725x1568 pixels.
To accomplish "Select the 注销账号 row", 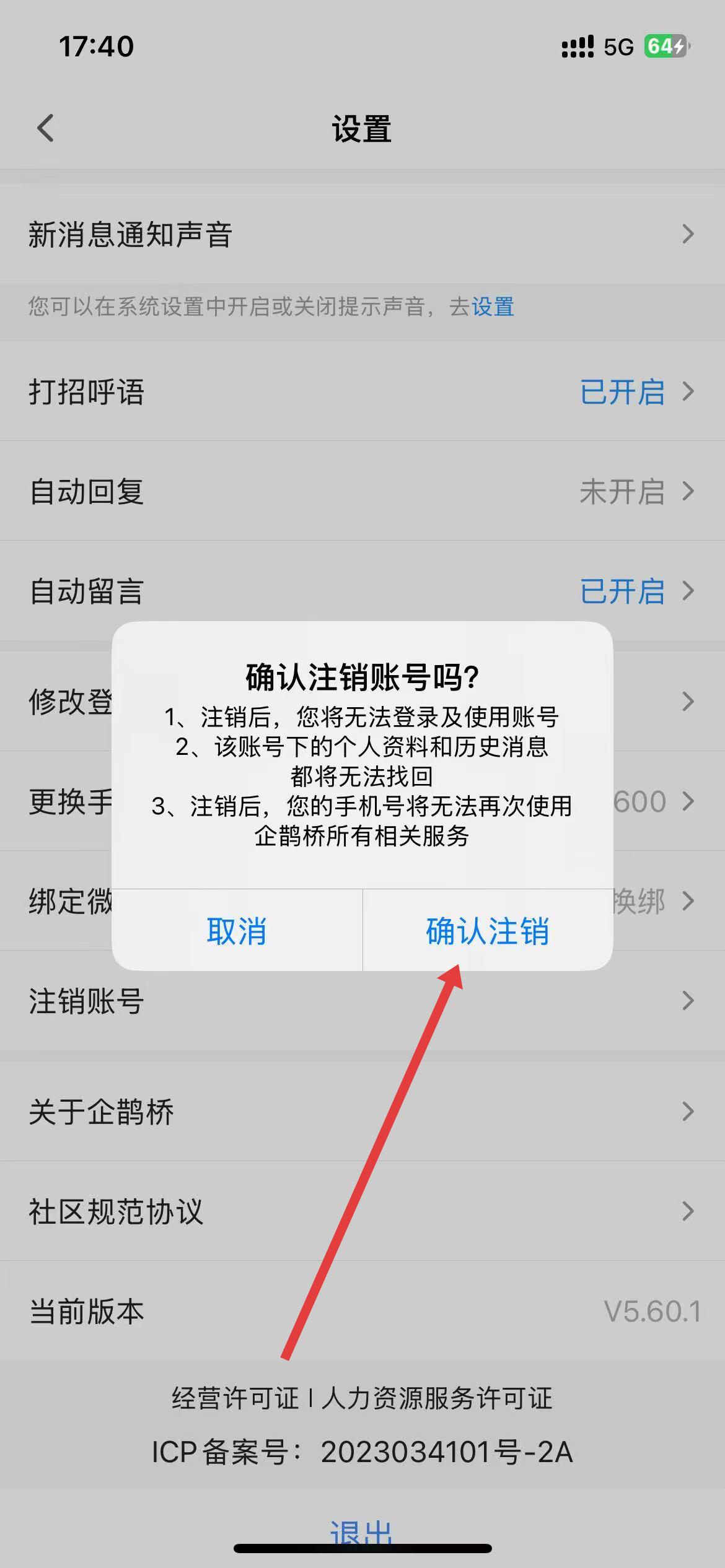I will click(x=362, y=1001).
